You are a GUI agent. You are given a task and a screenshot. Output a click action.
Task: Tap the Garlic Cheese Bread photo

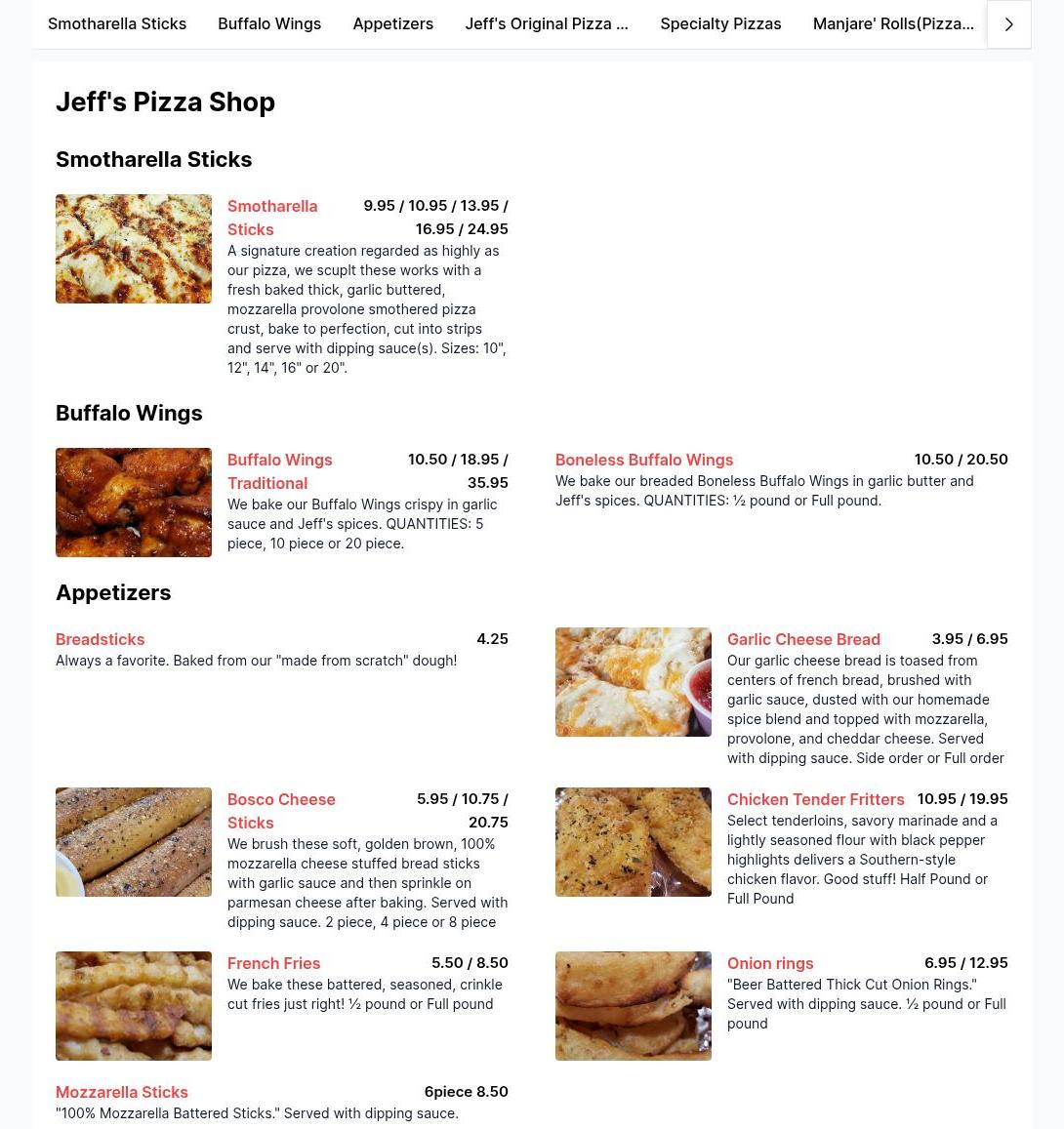pyautogui.click(x=633, y=682)
